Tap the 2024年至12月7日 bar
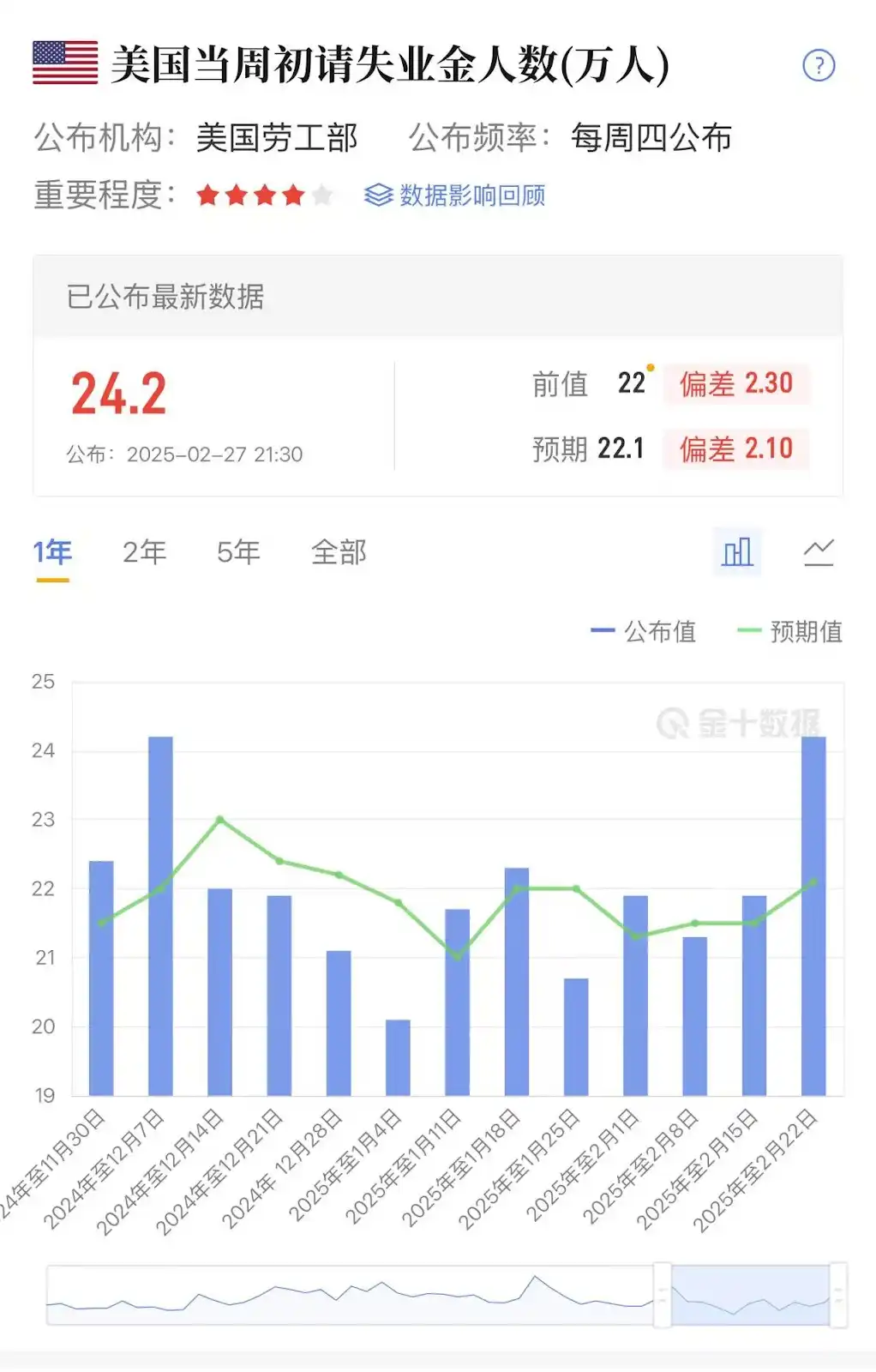The height and width of the screenshot is (1372, 876). pyautogui.click(x=160, y=916)
